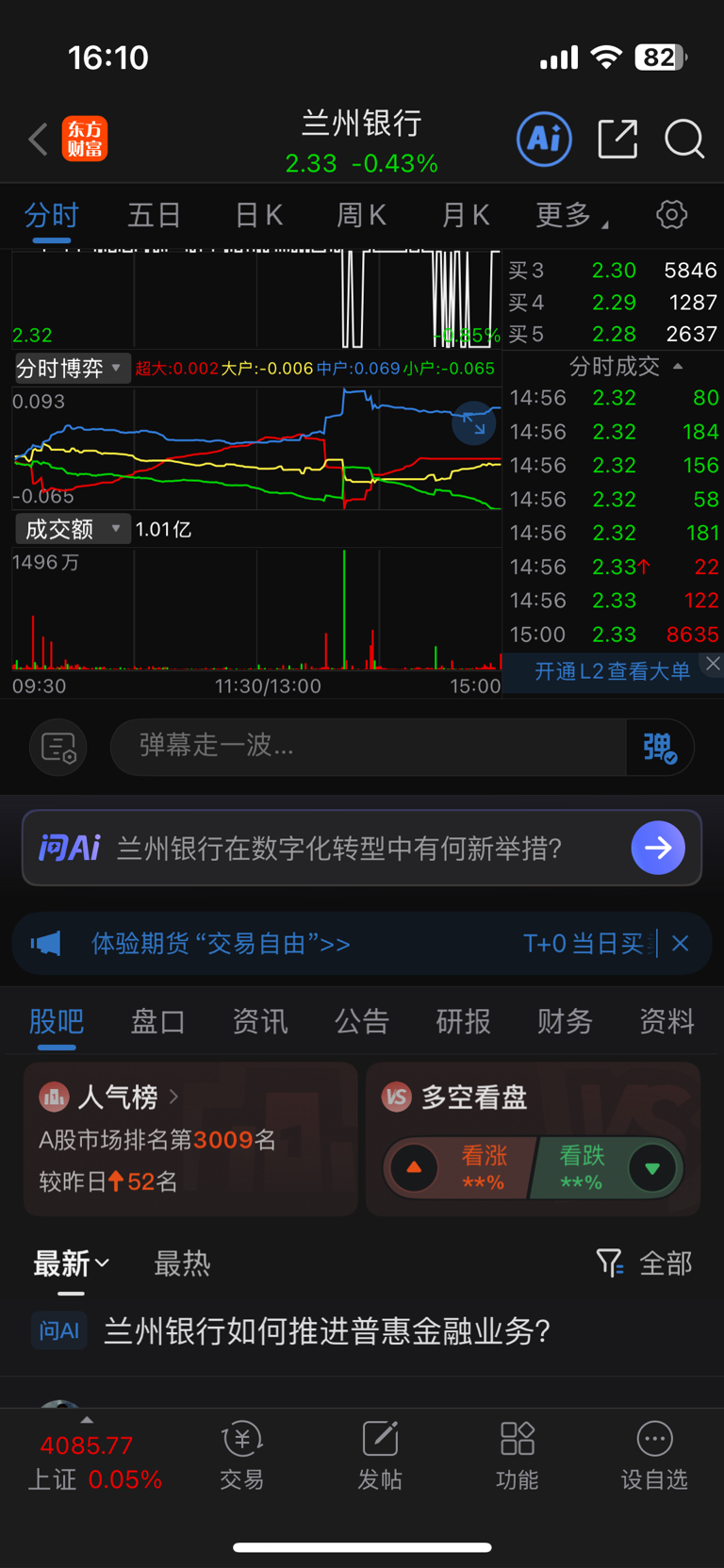Change the 成交额 indicator dropdown
The height and width of the screenshot is (1568, 724).
click(x=70, y=529)
